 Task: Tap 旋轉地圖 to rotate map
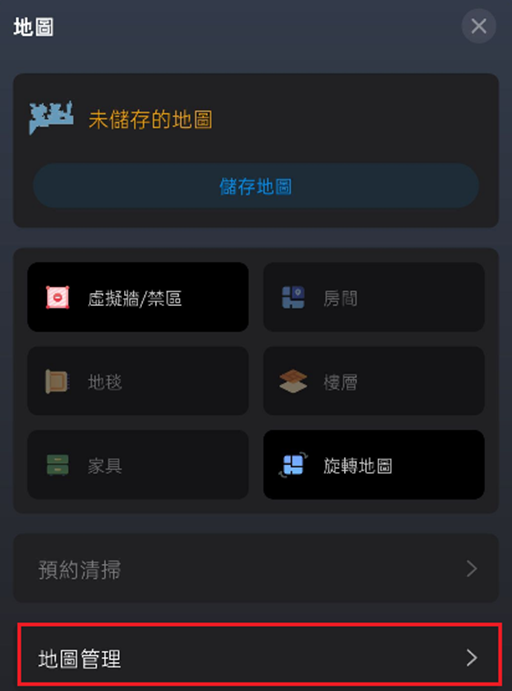(374, 464)
